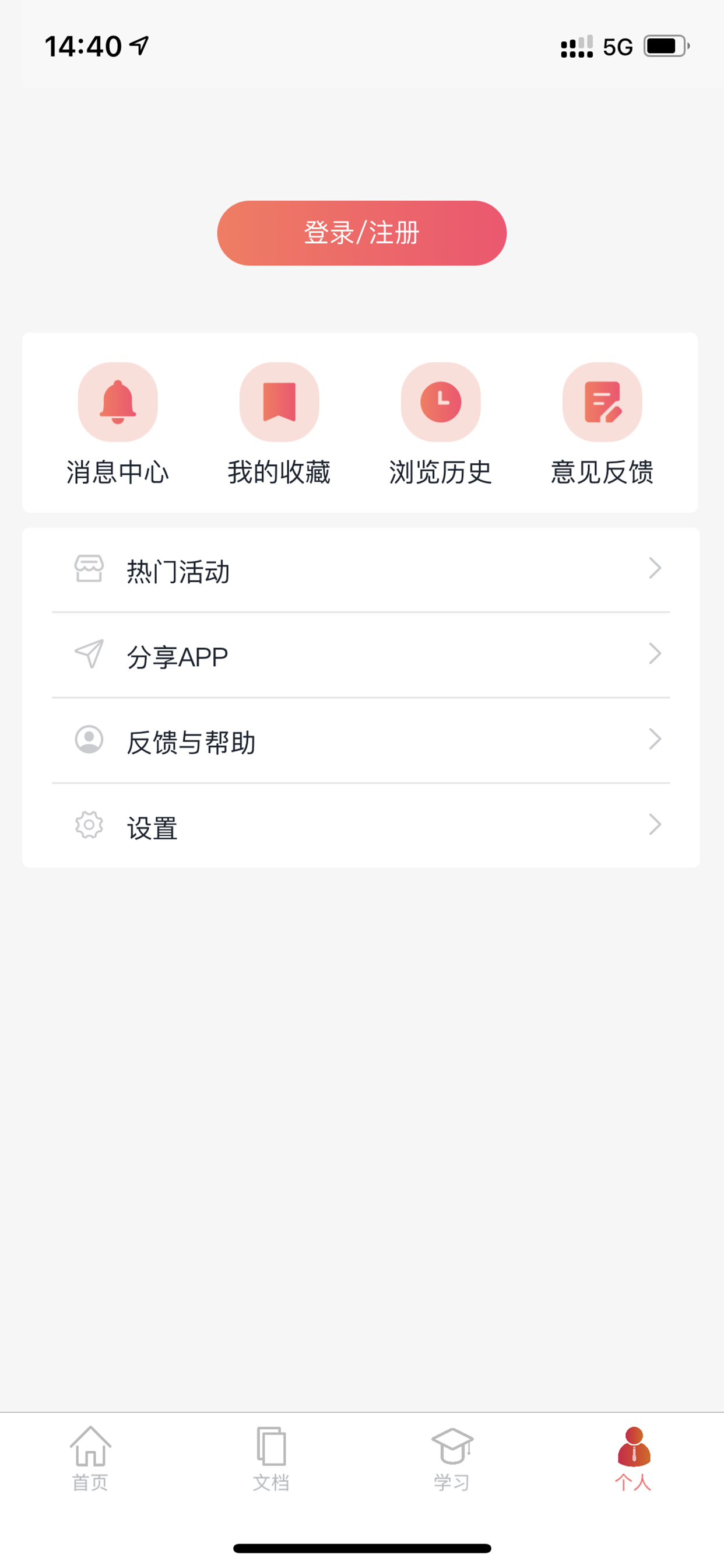Screen dimensions: 724x1568
Task: Switch to the 文档 tab
Action: coord(271,1458)
